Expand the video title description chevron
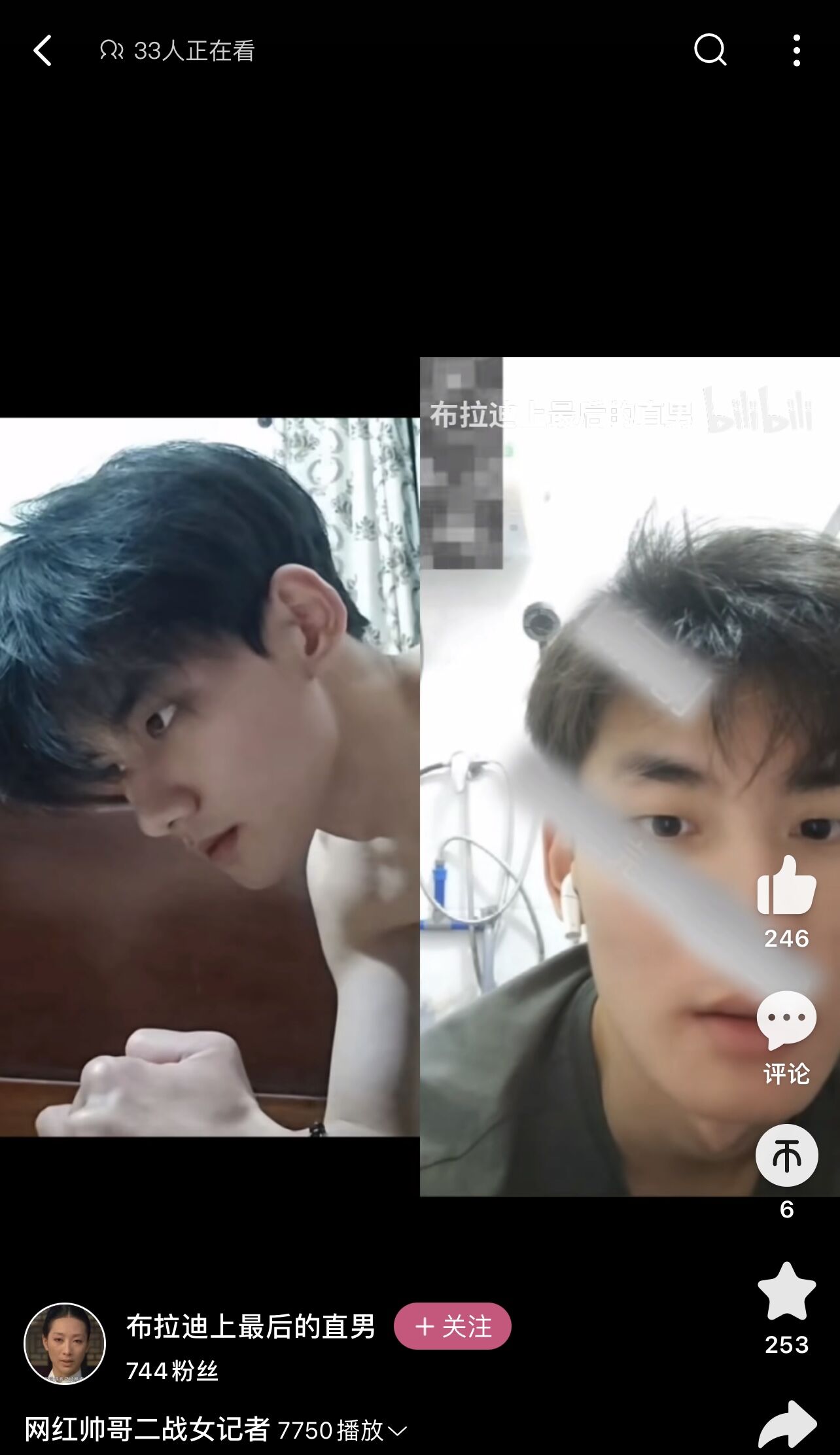The image size is (840, 1455). [397, 1431]
